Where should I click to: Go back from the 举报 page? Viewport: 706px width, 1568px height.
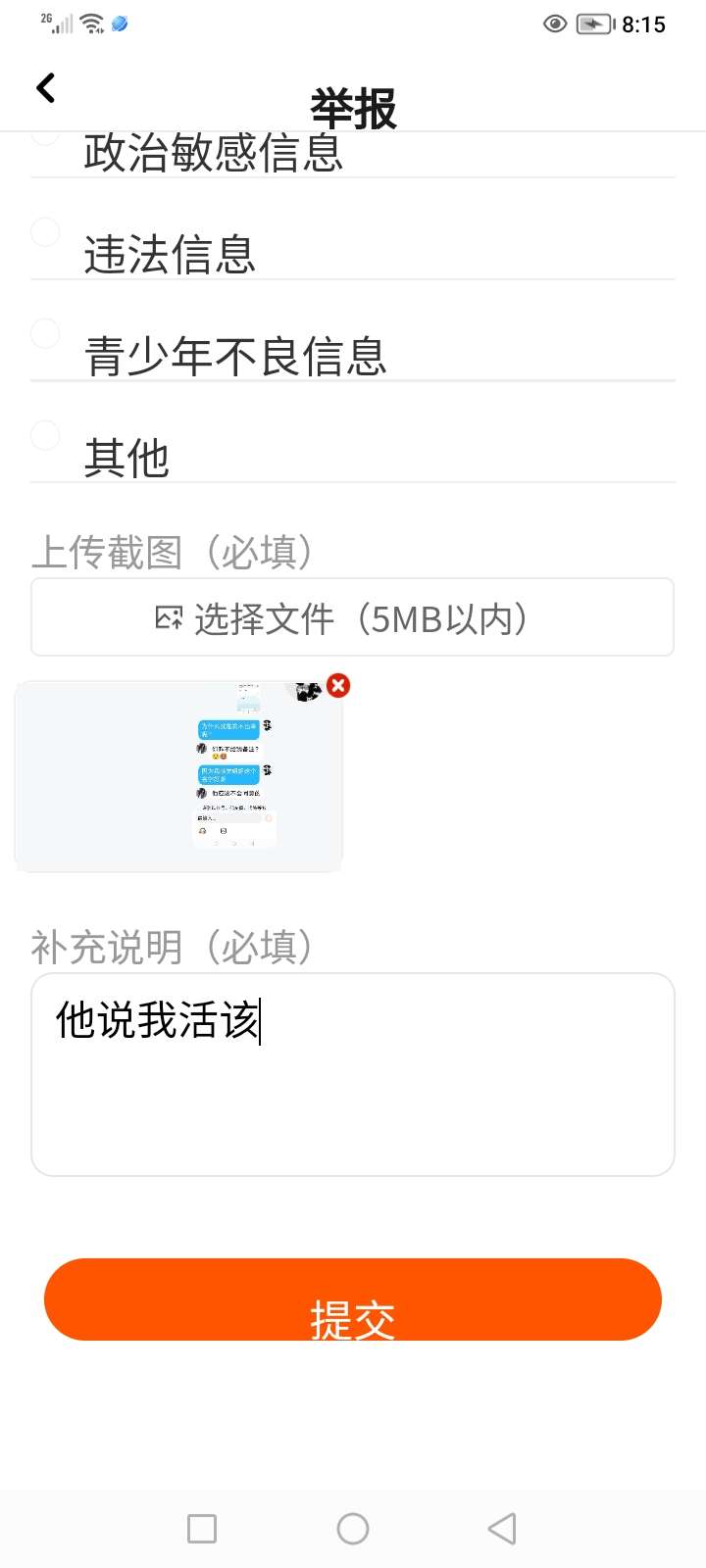[45, 88]
